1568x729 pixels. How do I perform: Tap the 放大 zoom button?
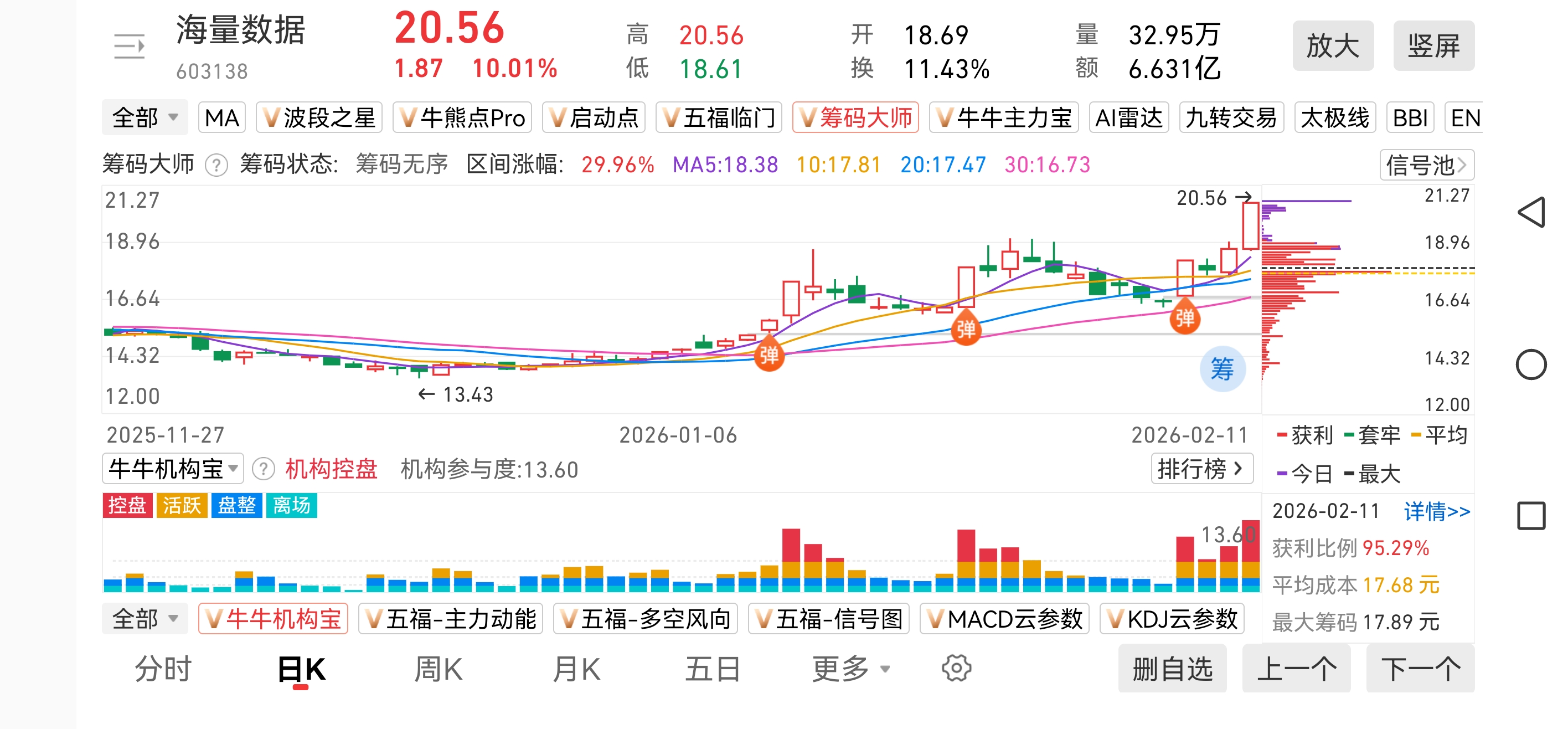[x=1333, y=45]
